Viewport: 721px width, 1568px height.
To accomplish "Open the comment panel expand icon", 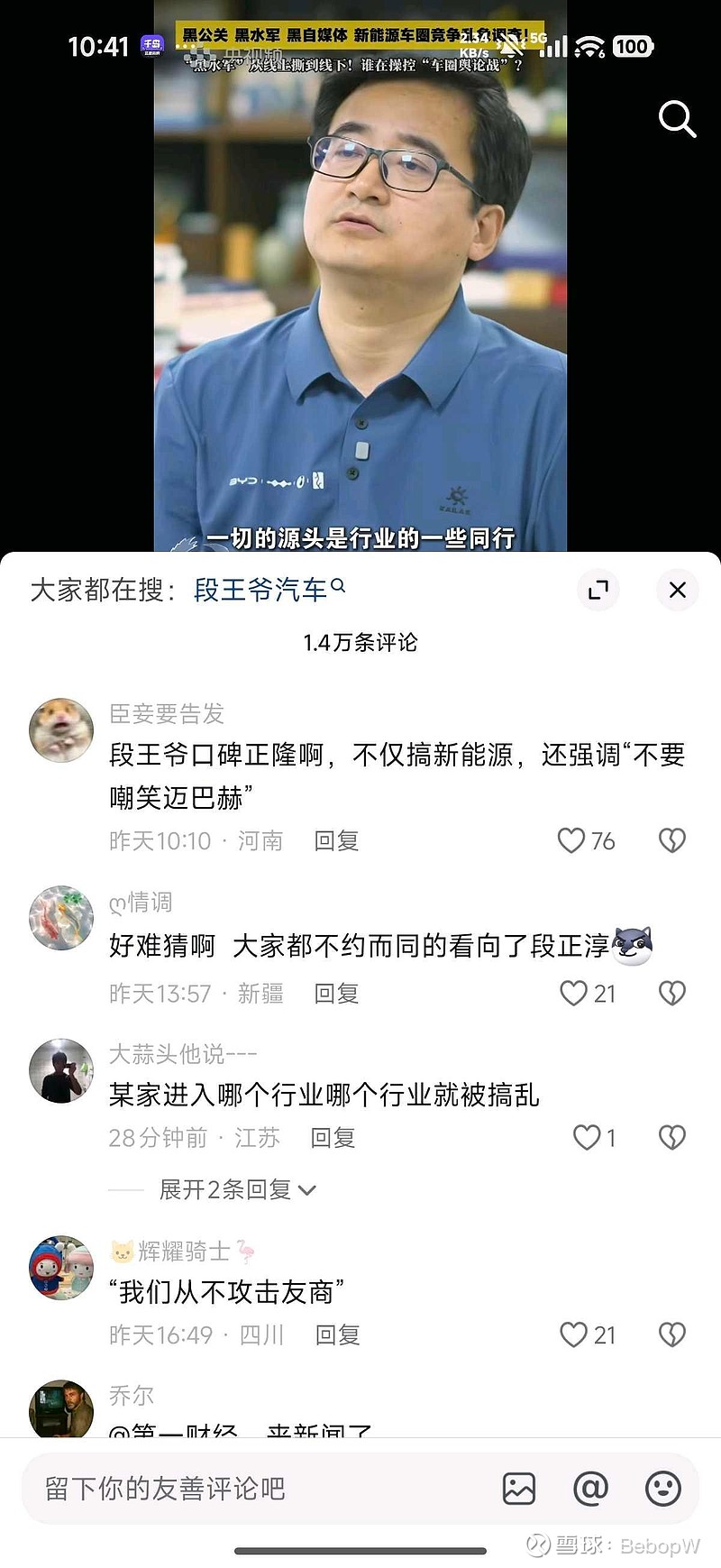I will [598, 591].
